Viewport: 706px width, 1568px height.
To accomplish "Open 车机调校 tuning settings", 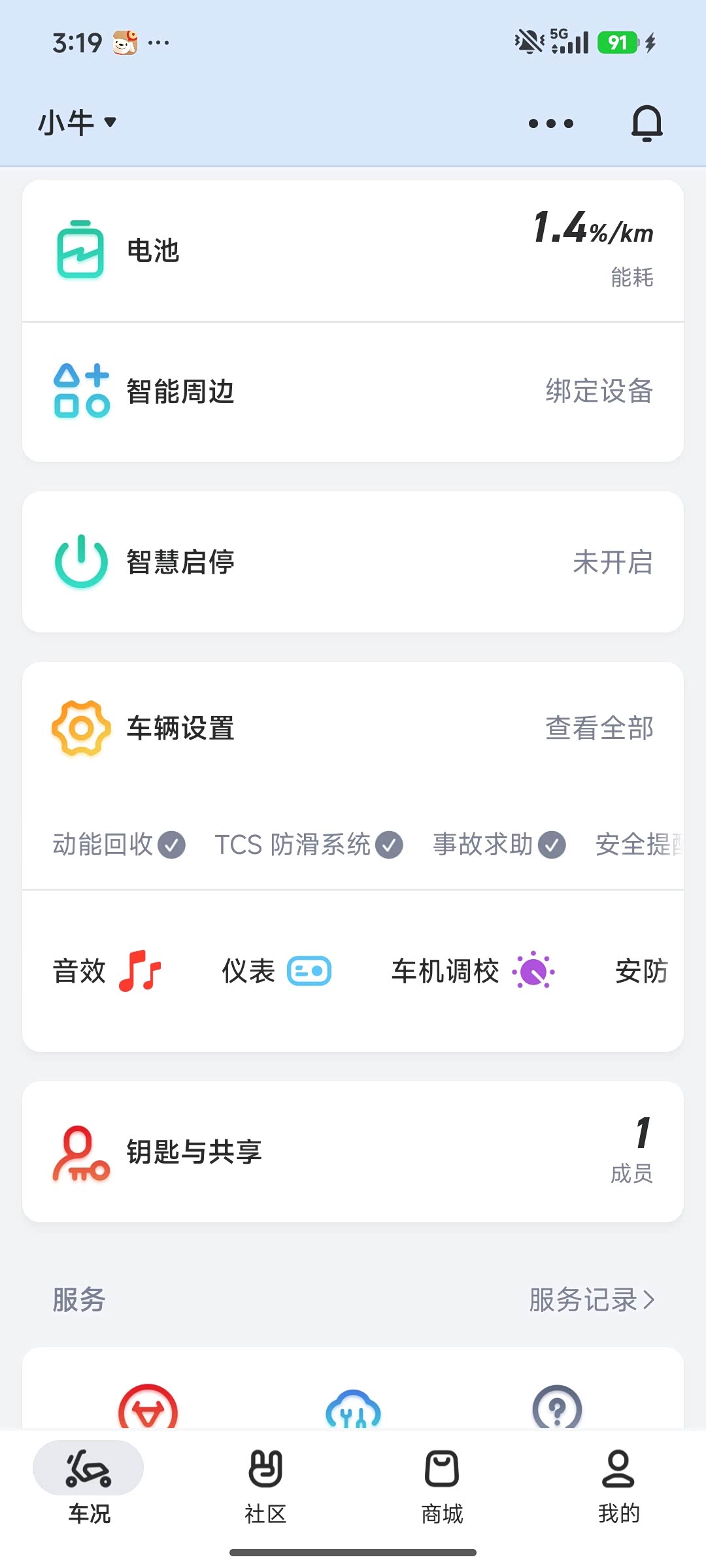I will pyautogui.click(x=473, y=972).
